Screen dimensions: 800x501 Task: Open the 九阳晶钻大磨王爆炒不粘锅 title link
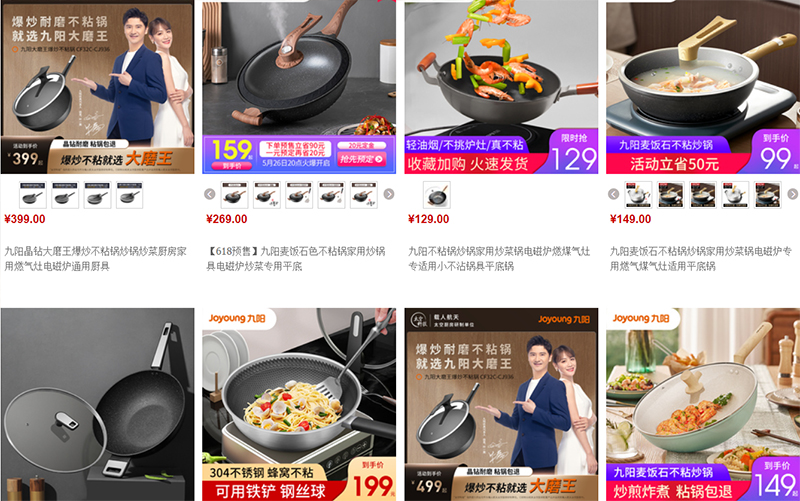pos(95,252)
